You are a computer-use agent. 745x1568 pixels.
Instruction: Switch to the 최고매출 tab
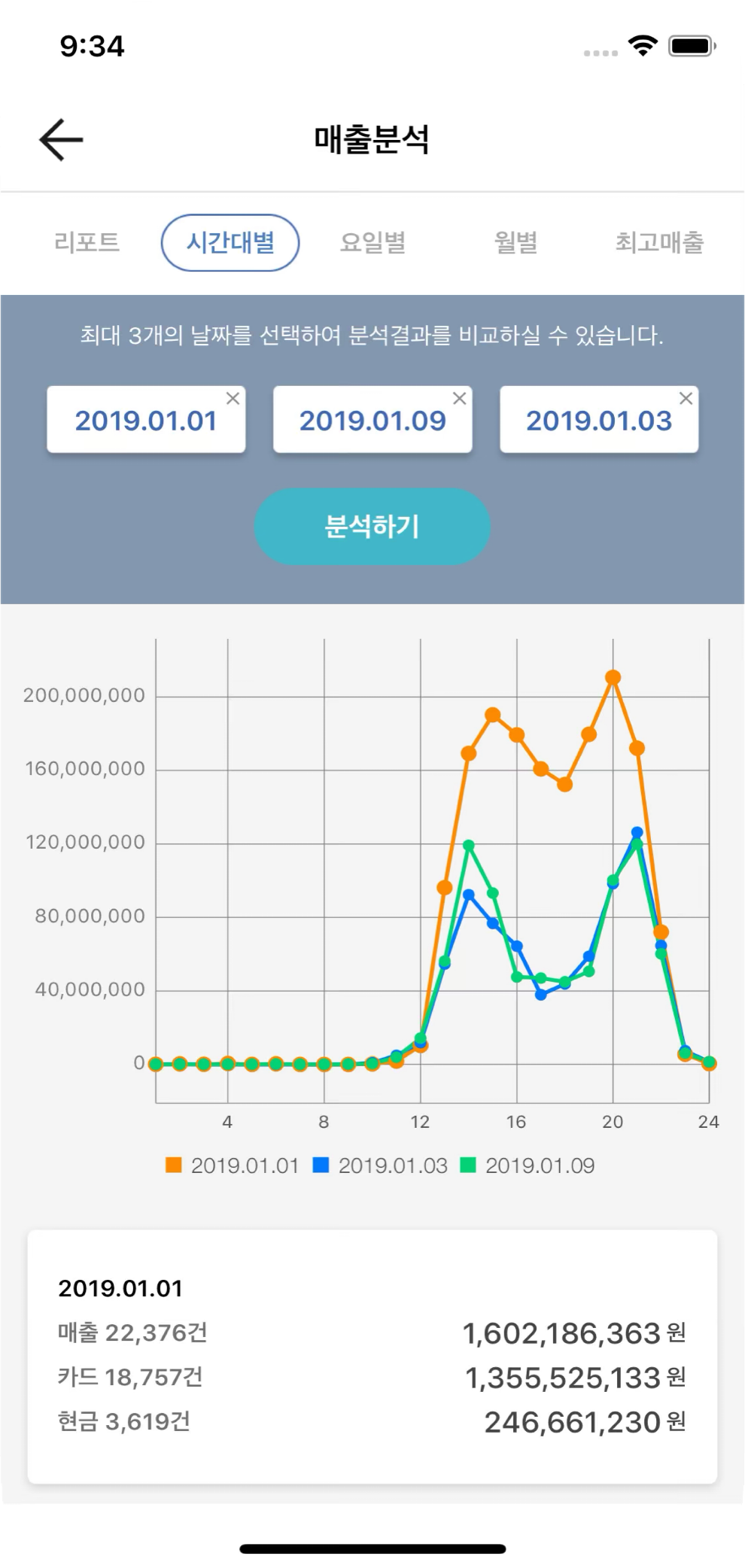[659, 242]
